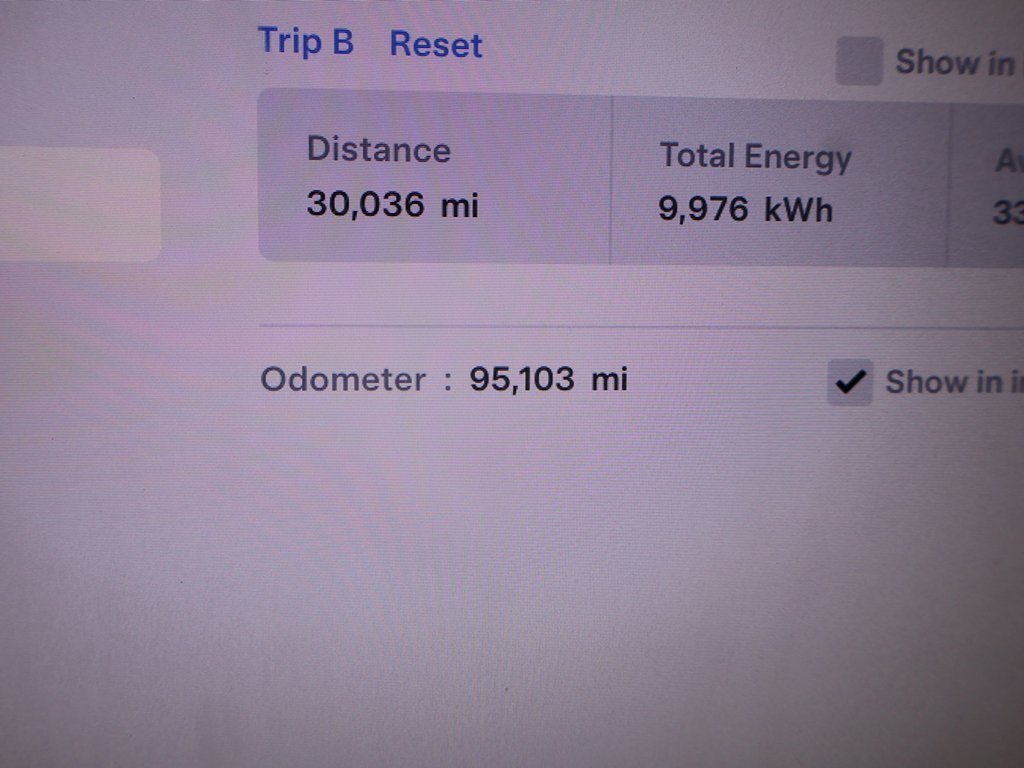
Task: Rename the Trip B label
Action: 305,42
